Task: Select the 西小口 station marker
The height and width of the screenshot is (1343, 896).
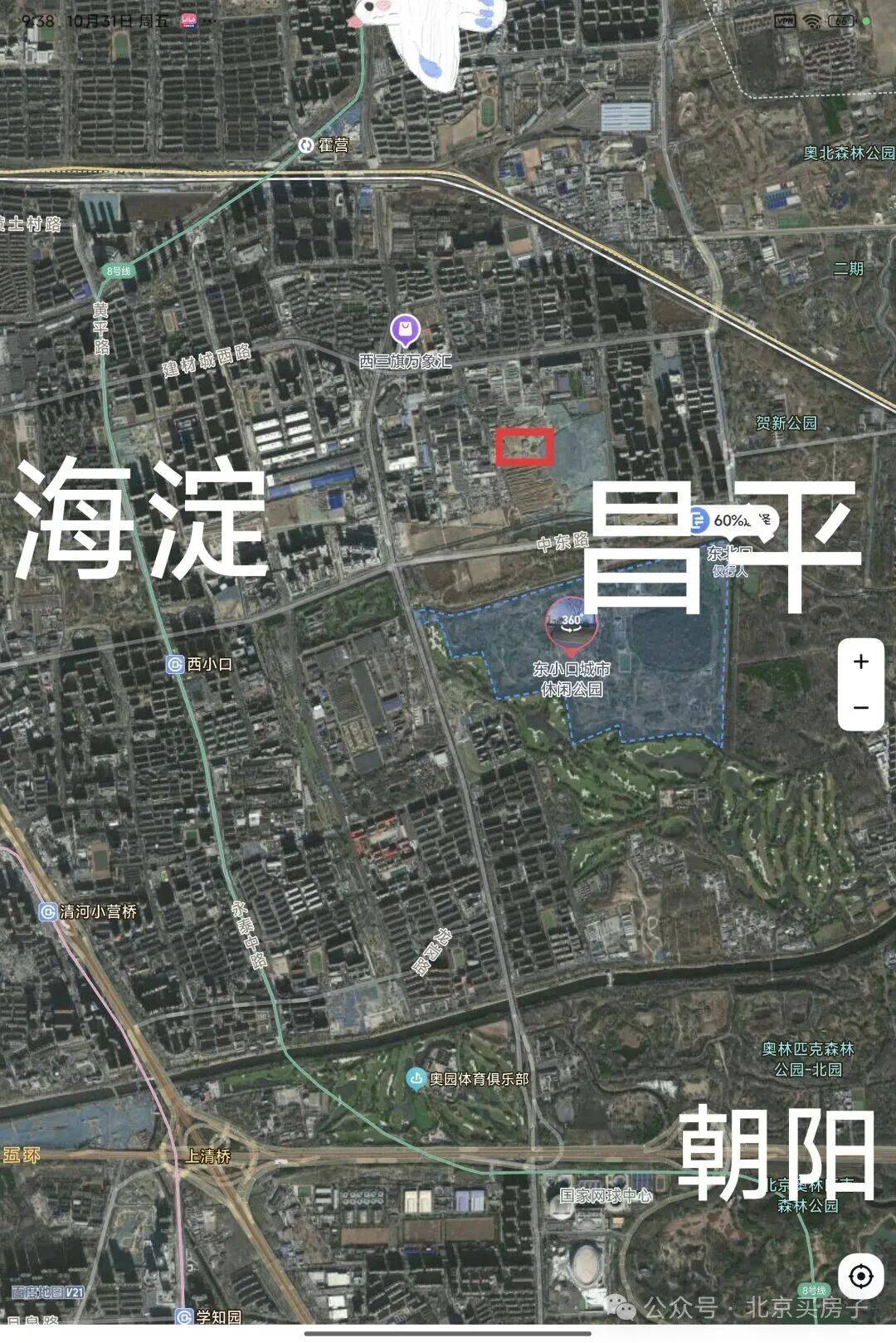Action: tap(175, 665)
